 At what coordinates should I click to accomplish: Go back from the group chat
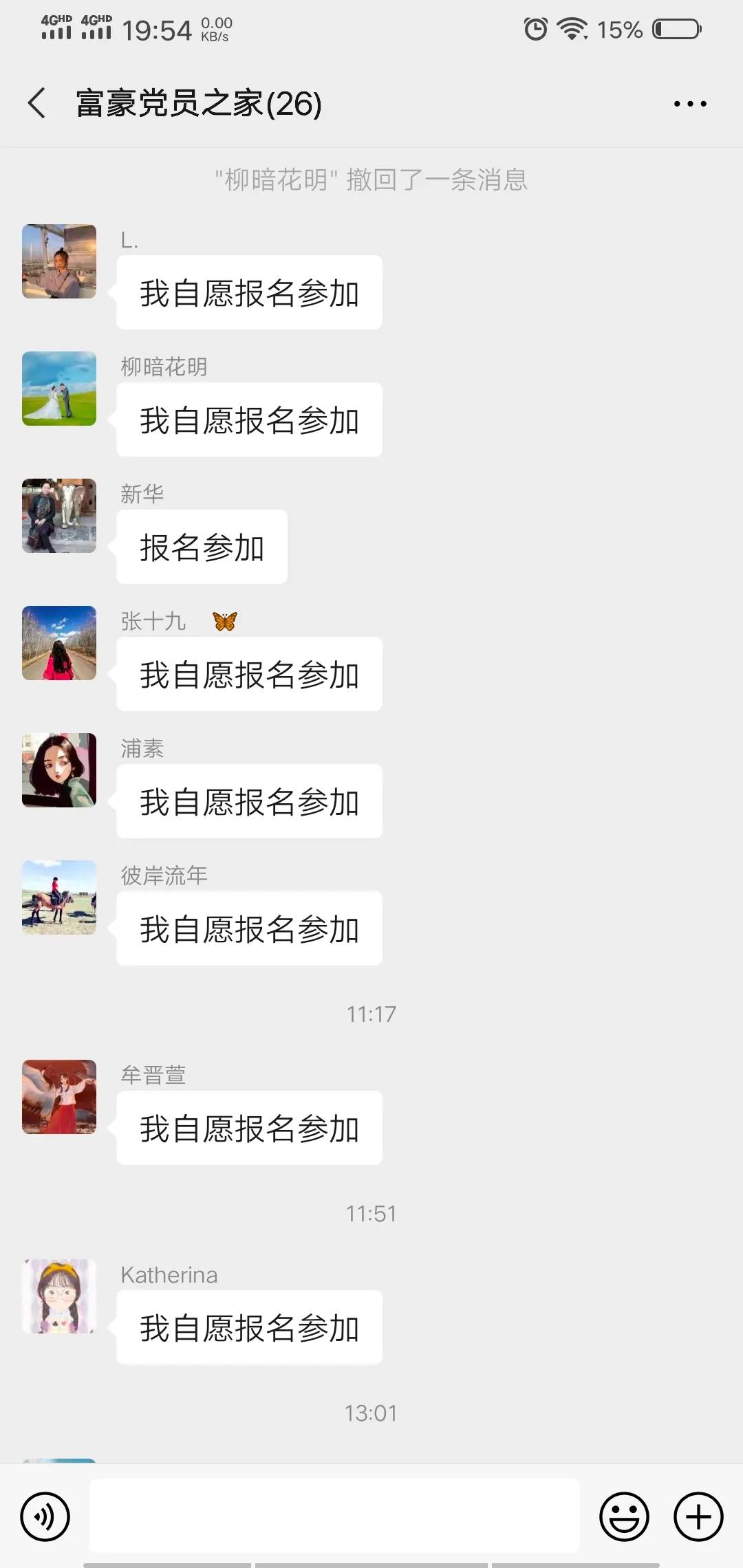click(x=37, y=104)
